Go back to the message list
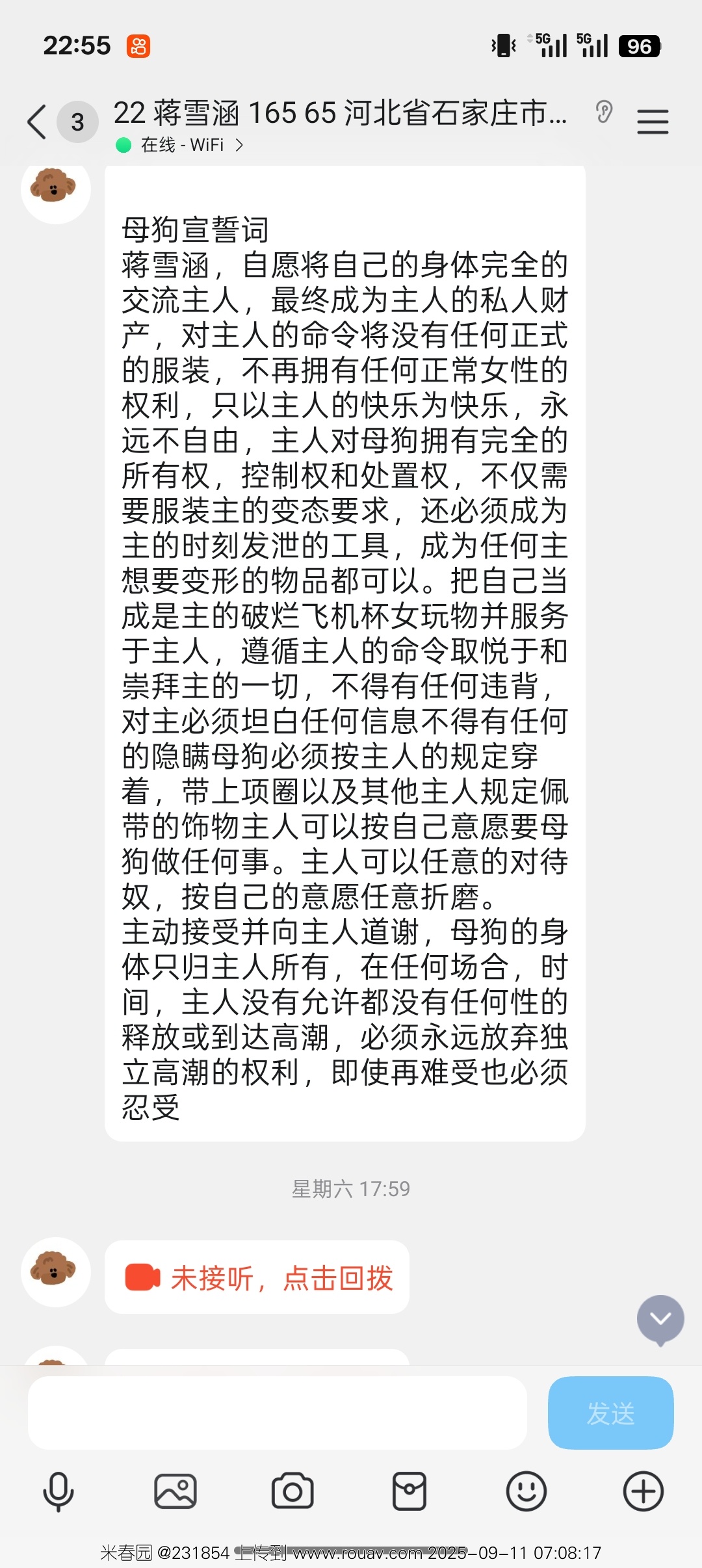This screenshot has height=1568, width=702. click(x=37, y=122)
